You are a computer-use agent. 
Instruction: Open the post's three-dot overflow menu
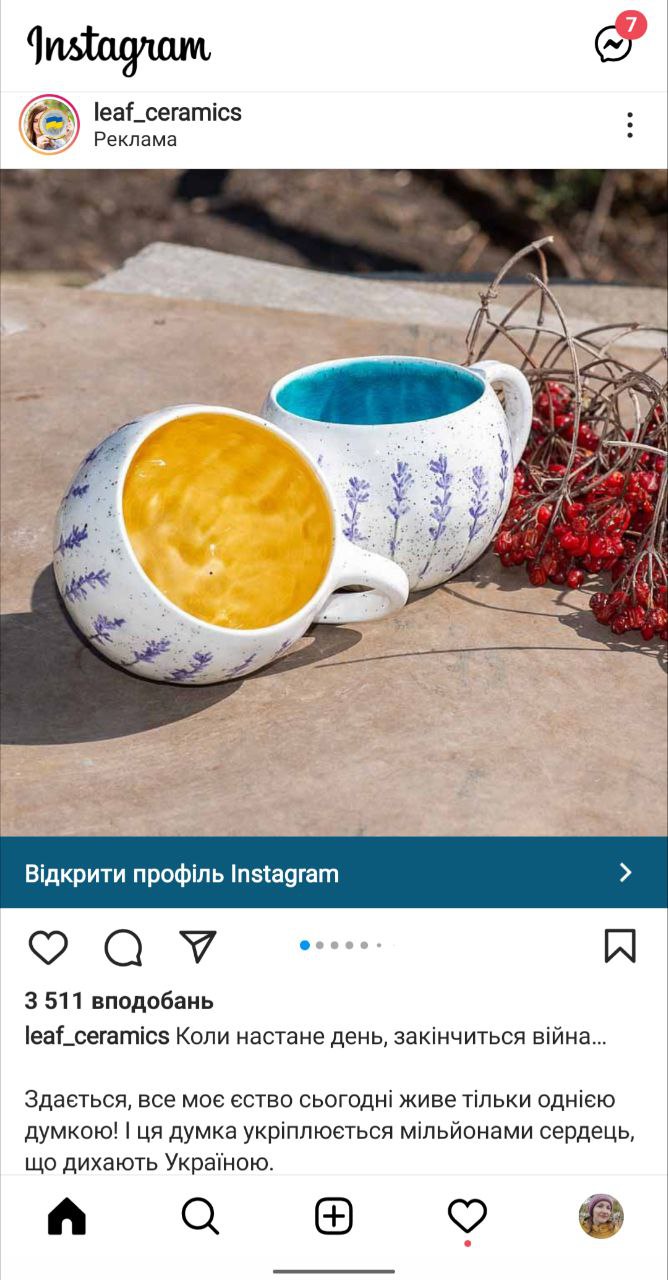[629, 125]
